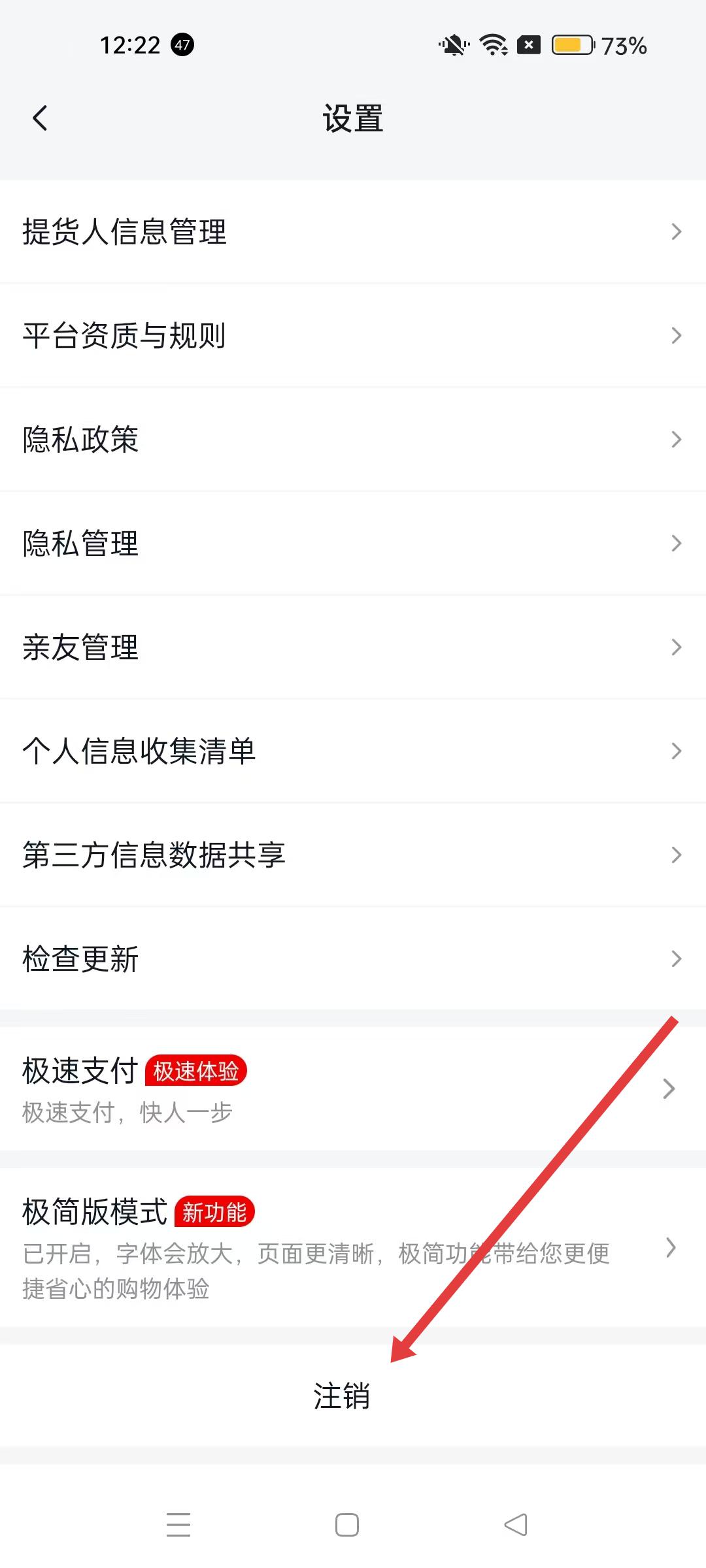Open 隐私管理 settings
Screen dimensions: 706x1568
click(x=353, y=544)
